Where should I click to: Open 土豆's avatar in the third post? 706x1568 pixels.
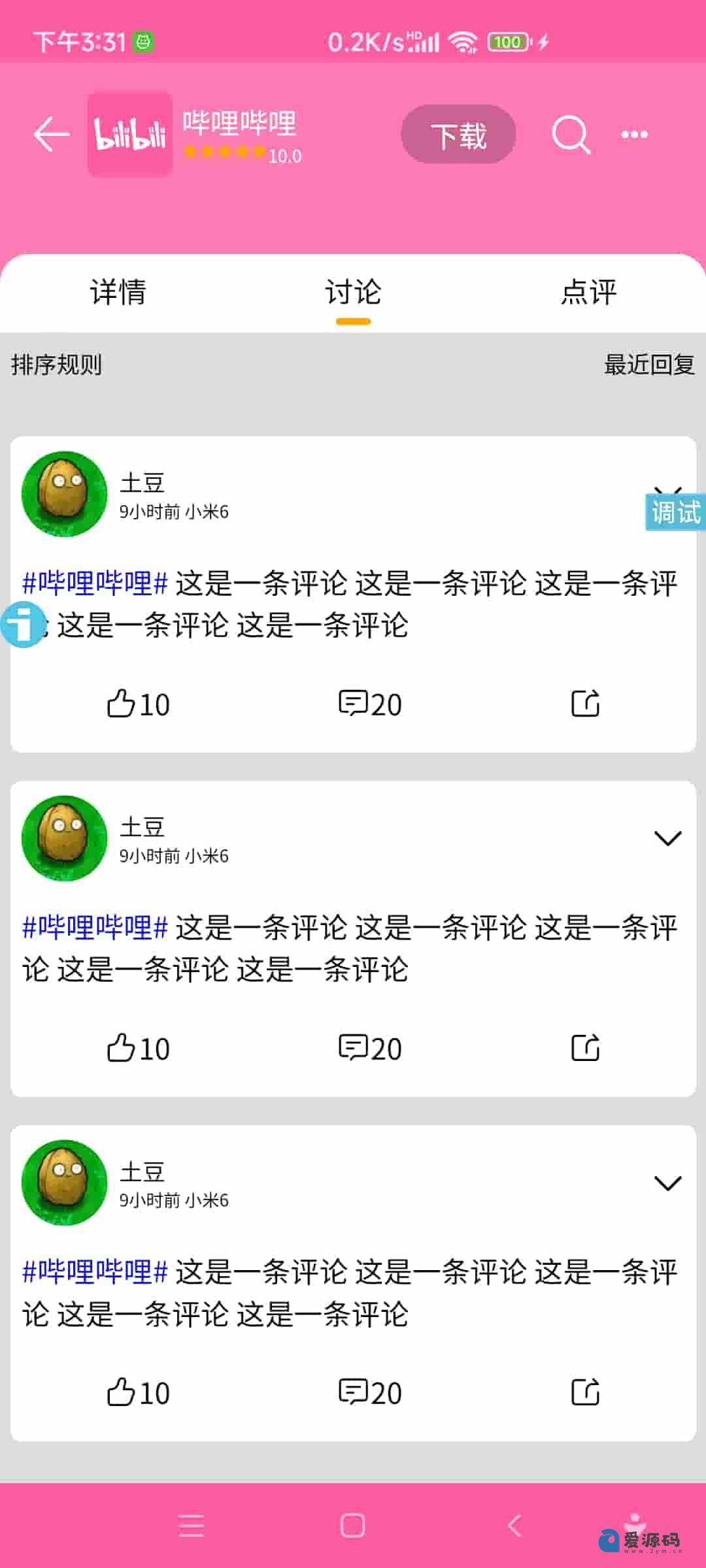pos(64,1183)
